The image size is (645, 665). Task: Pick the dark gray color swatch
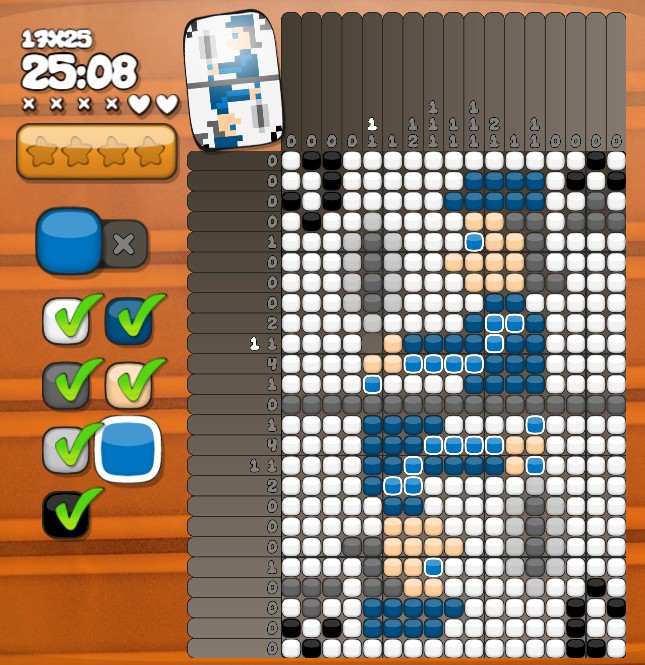[x=65, y=384]
